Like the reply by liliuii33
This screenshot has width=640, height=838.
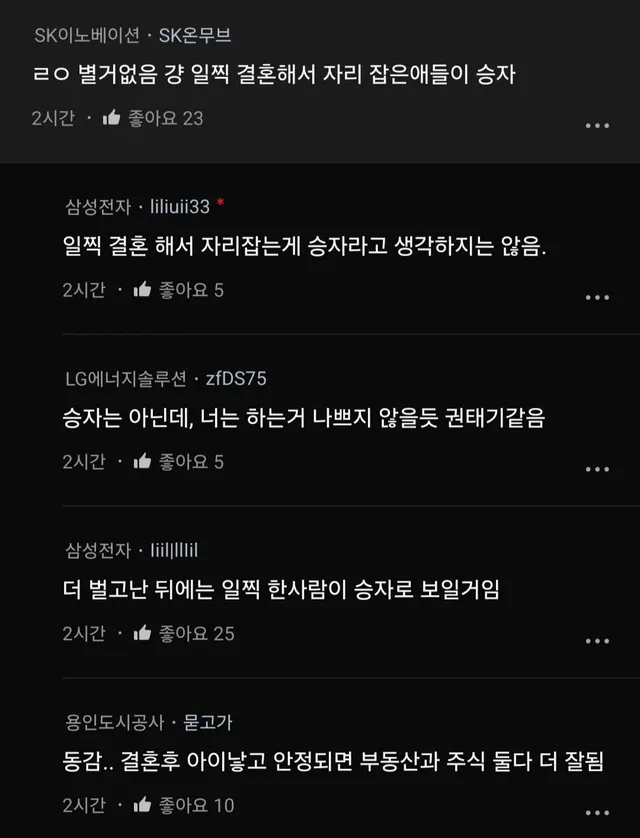tap(142, 290)
